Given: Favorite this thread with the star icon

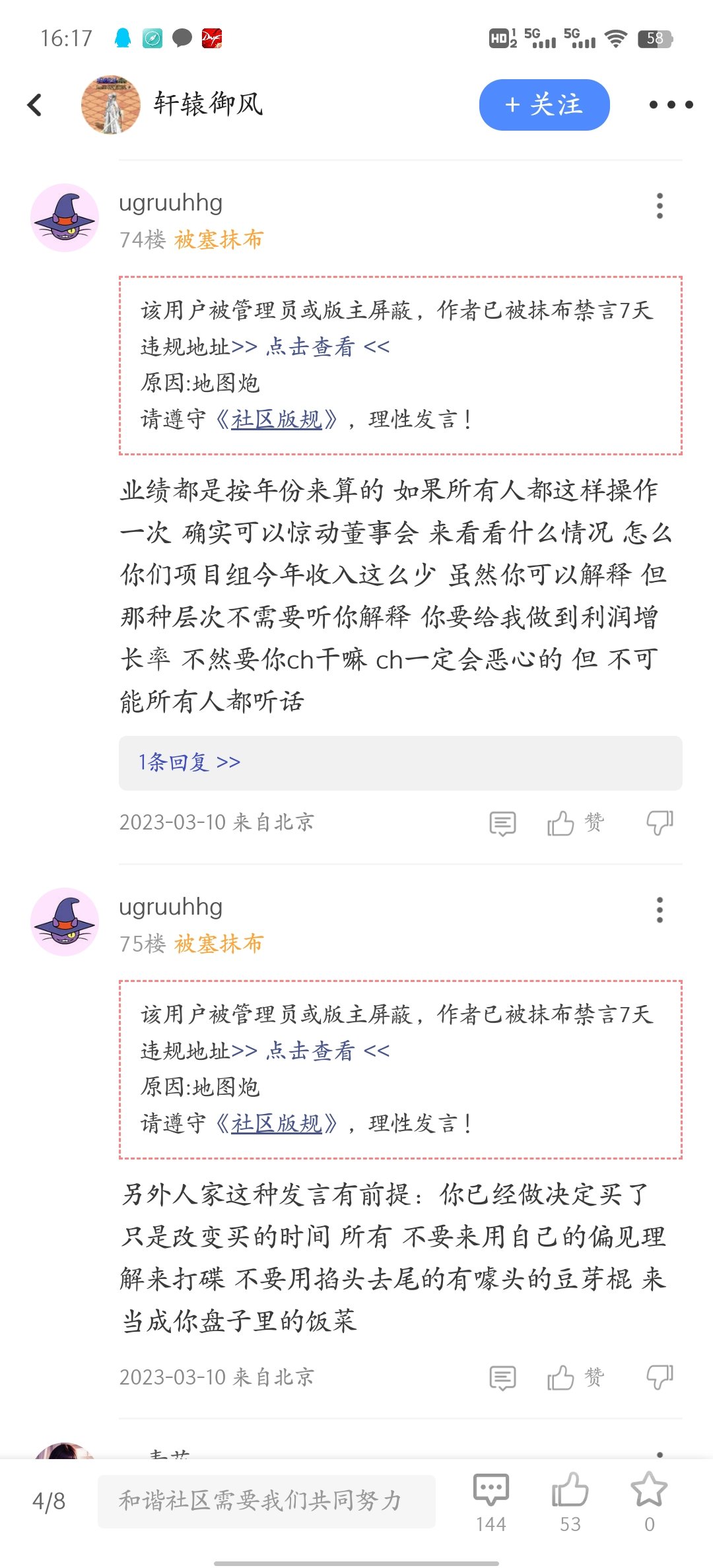Looking at the screenshot, I should click(649, 1503).
